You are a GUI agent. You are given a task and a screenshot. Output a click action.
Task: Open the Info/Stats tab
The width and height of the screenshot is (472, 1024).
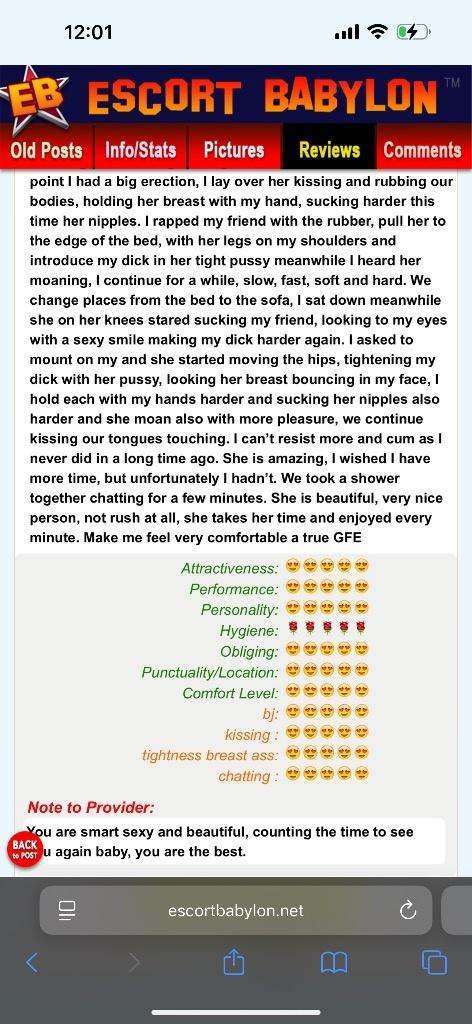(141, 150)
